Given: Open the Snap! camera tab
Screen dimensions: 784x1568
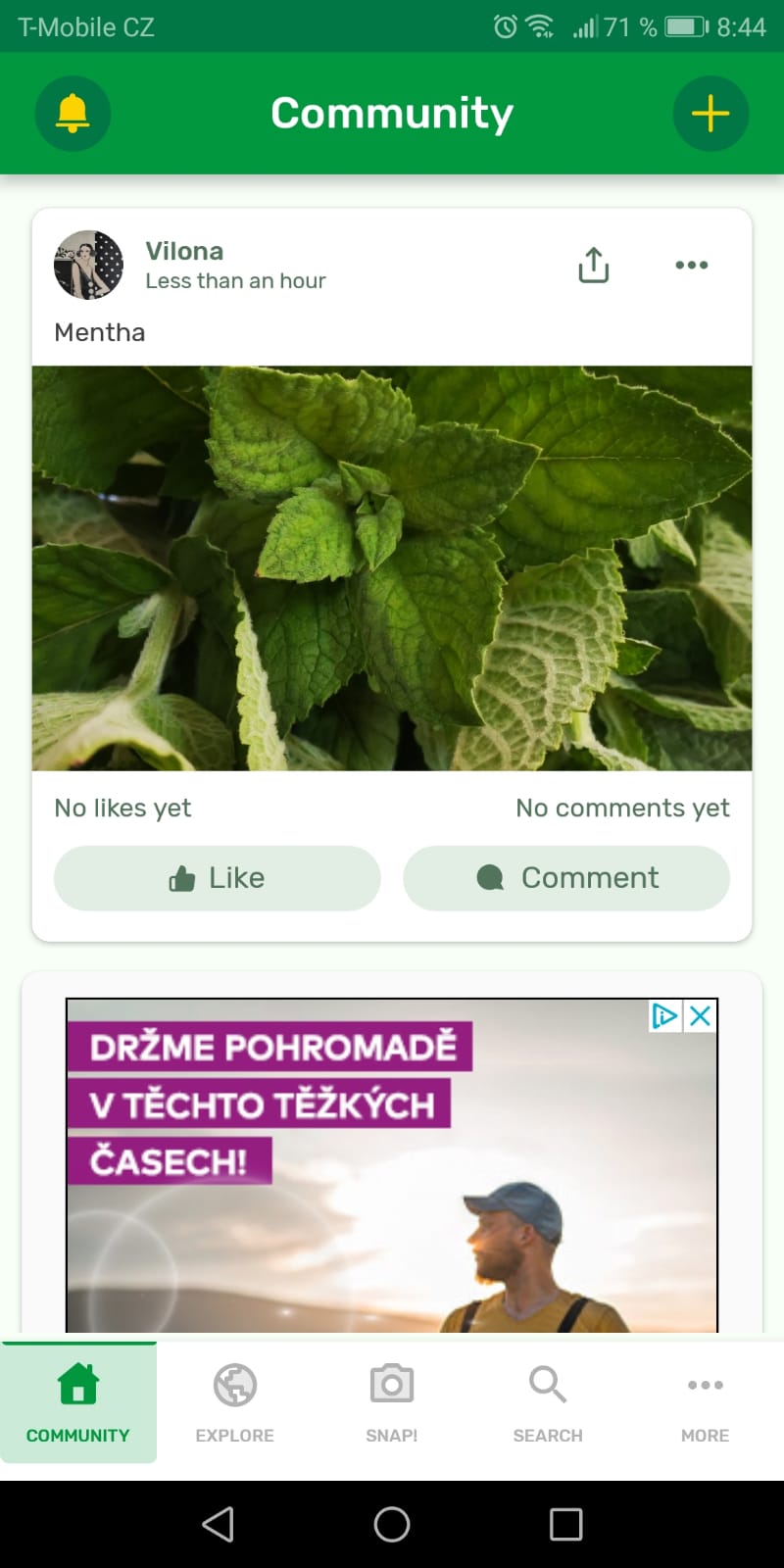Looking at the screenshot, I should click(392, 1403).
